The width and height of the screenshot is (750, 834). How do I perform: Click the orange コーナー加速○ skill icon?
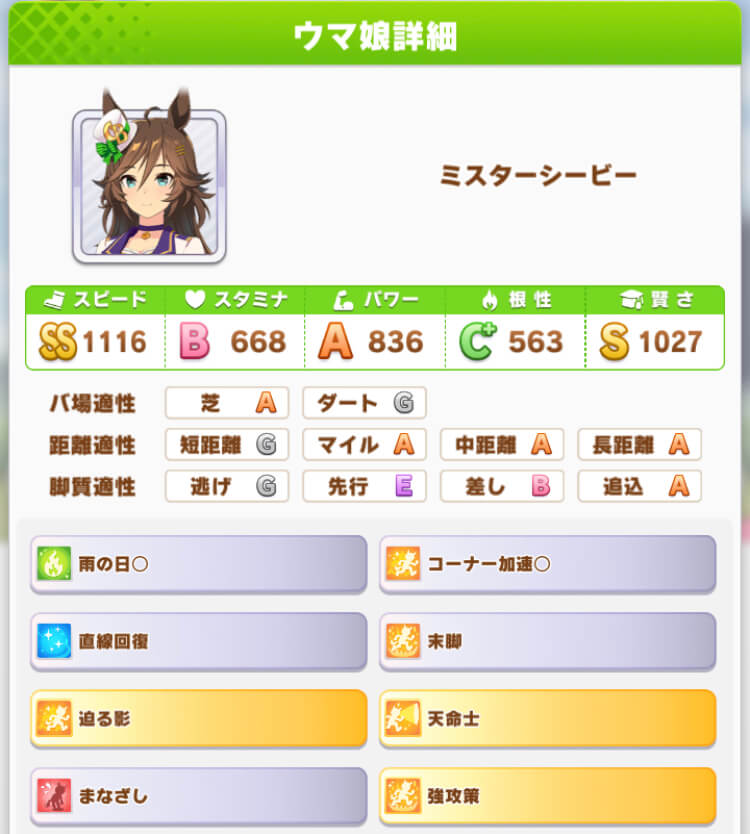coord(404,565)
